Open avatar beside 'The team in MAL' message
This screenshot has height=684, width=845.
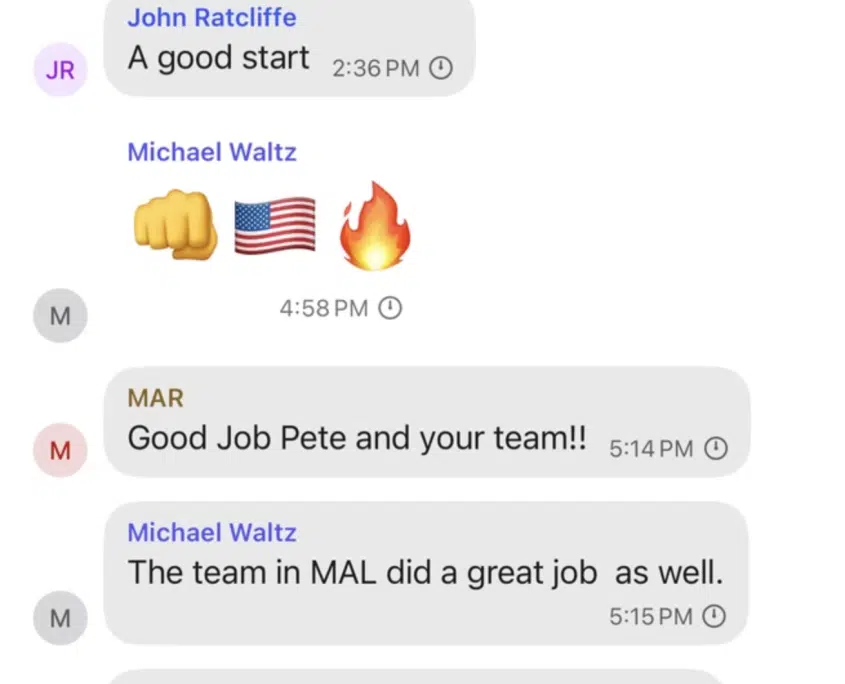(x=60, y=618)
